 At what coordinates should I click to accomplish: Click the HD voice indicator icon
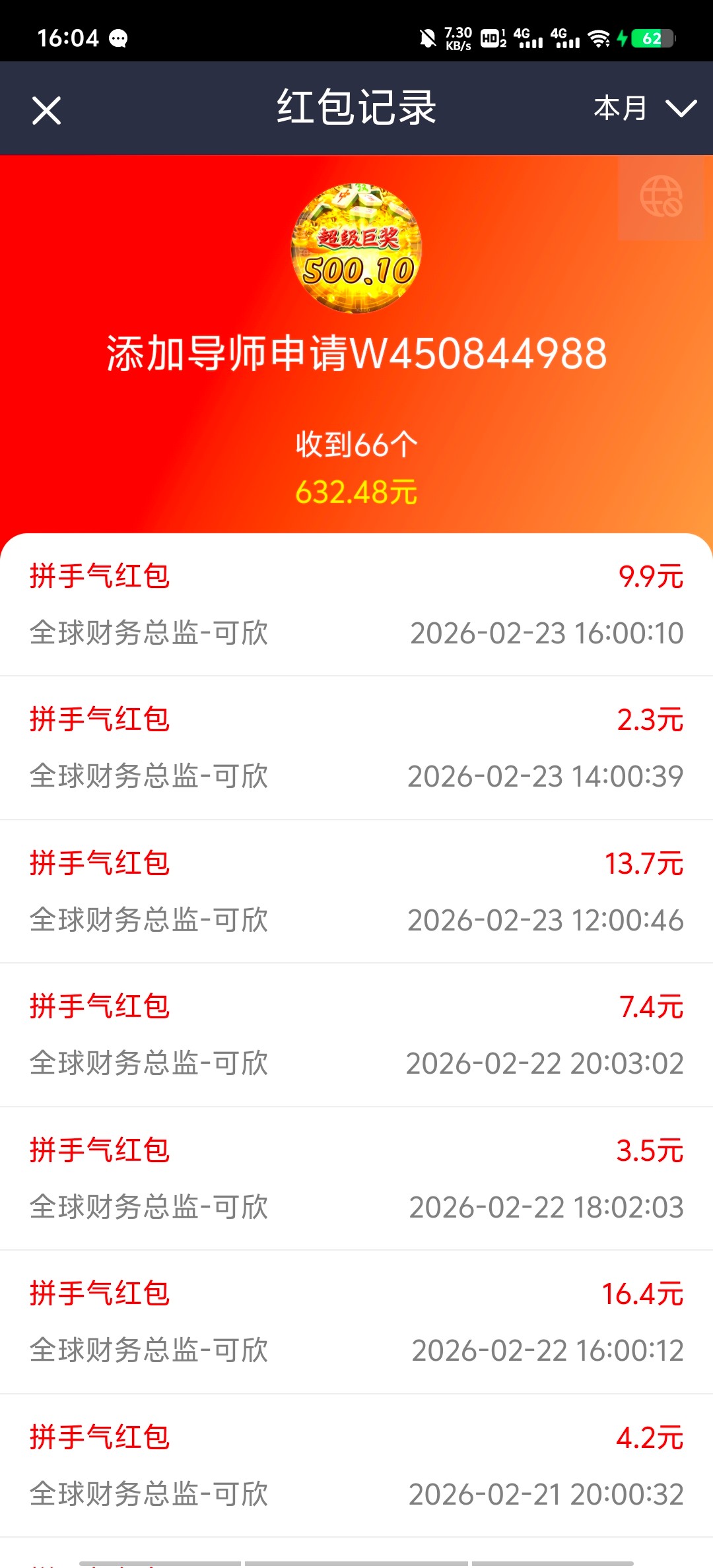491,38
